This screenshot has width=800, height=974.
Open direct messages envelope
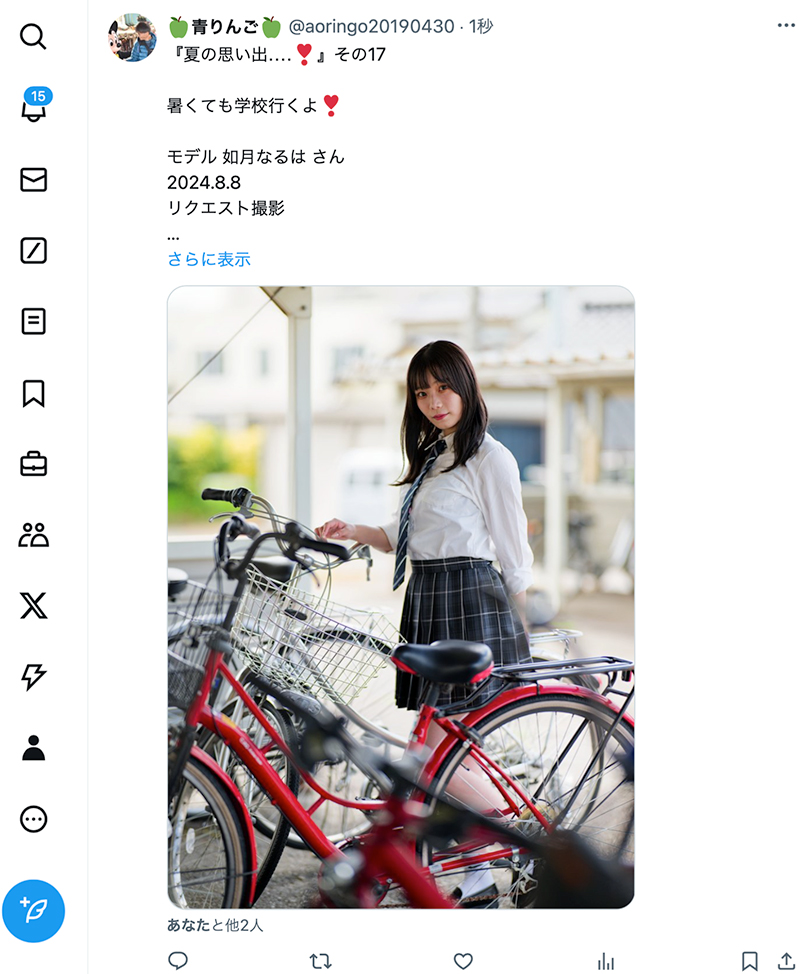(x=34, y=180)
